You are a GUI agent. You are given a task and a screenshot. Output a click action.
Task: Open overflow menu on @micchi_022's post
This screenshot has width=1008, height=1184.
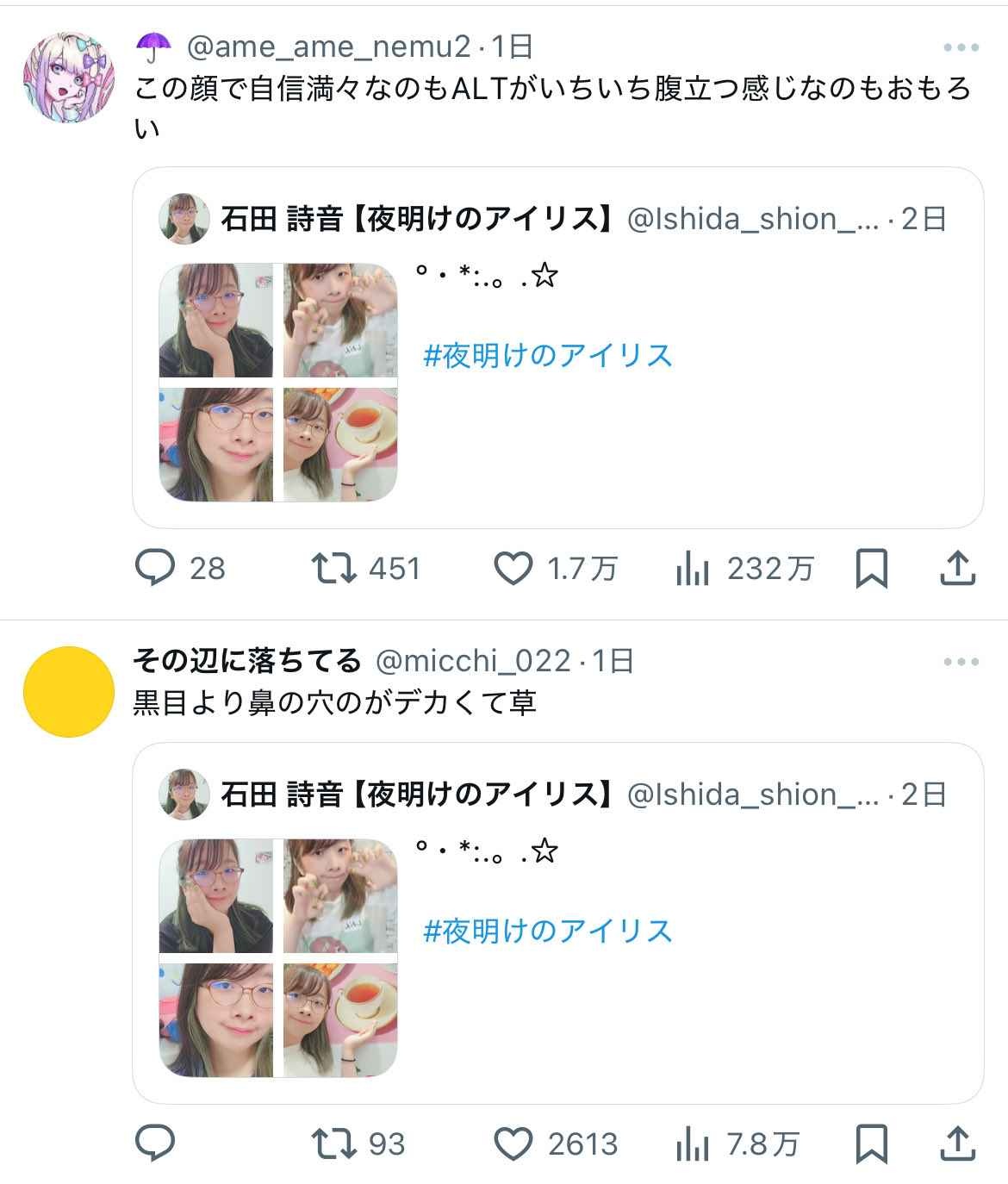click(961, 662)
